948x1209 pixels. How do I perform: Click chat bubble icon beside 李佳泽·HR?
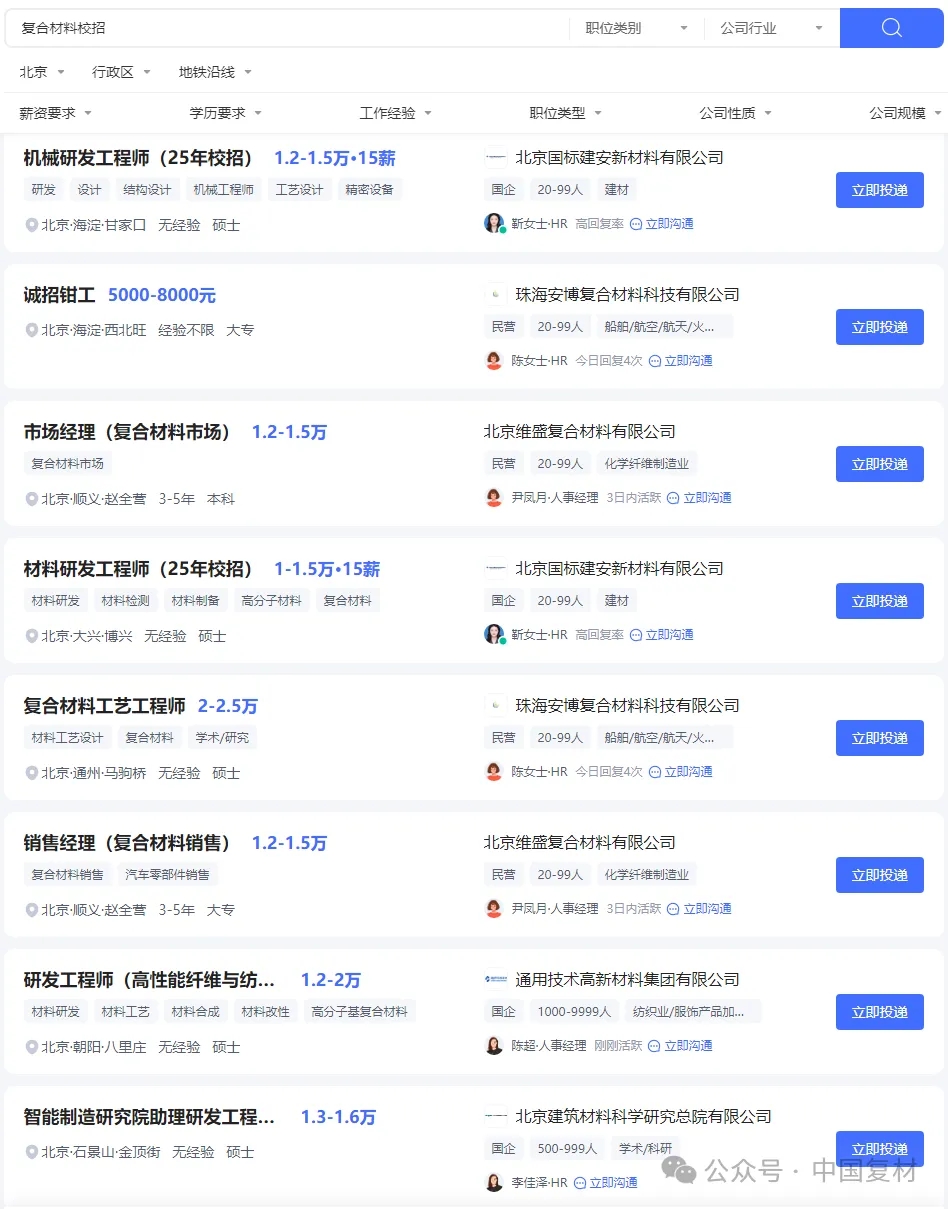coord(581,1182)
